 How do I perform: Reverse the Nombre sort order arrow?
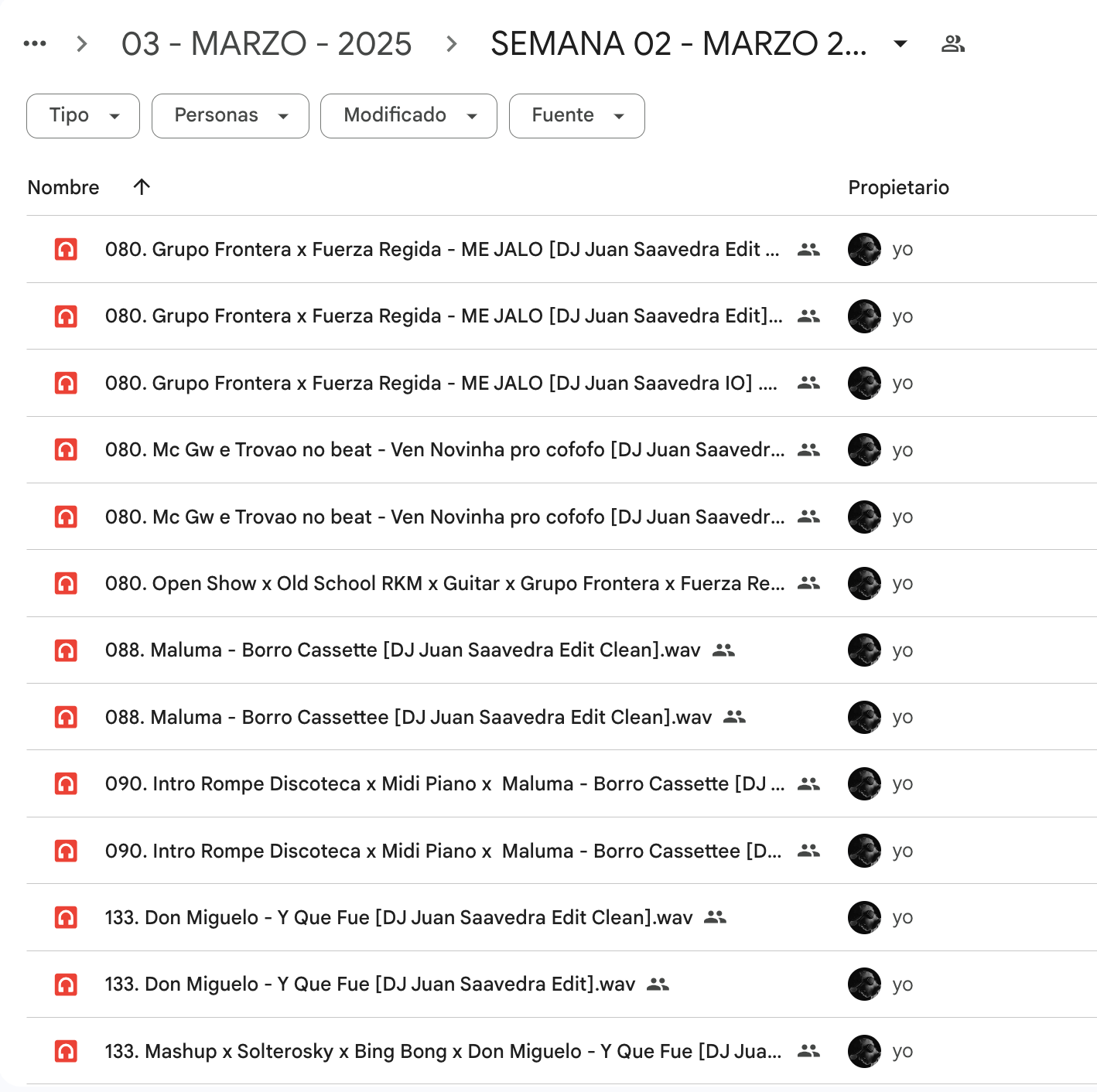point(142,186)
